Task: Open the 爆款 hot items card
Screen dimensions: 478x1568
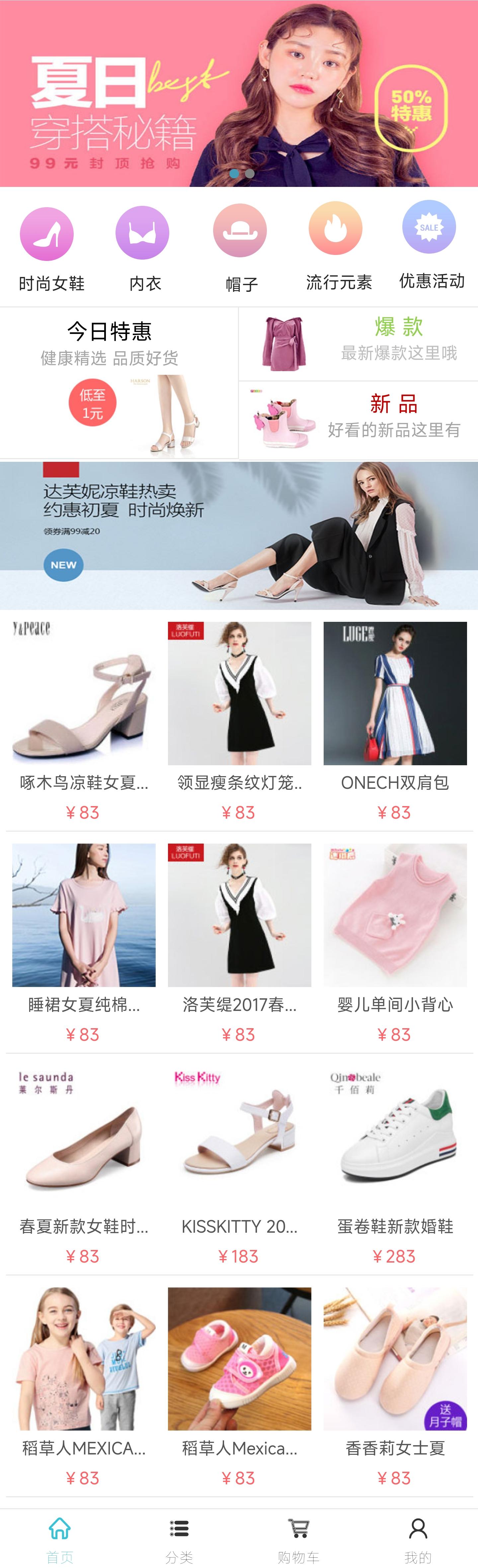Action: (358, 344)
